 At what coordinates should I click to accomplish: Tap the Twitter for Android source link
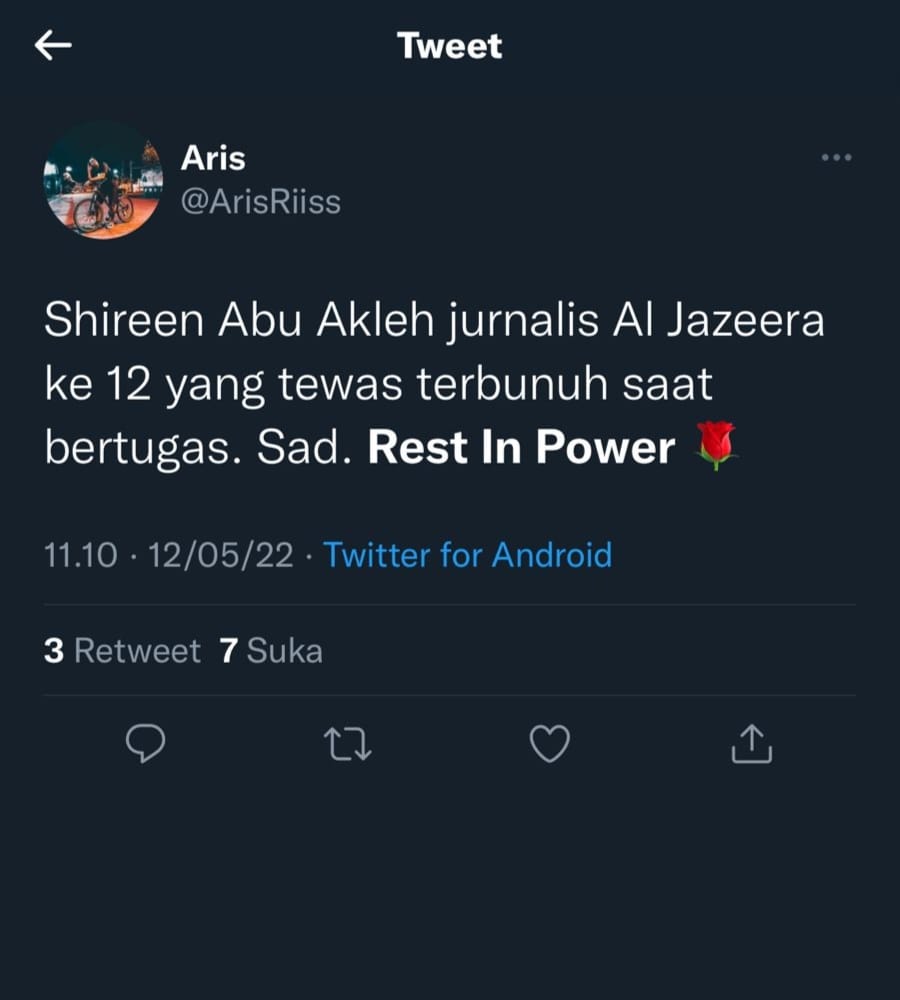pyautogui.click(x=468, y=554)
